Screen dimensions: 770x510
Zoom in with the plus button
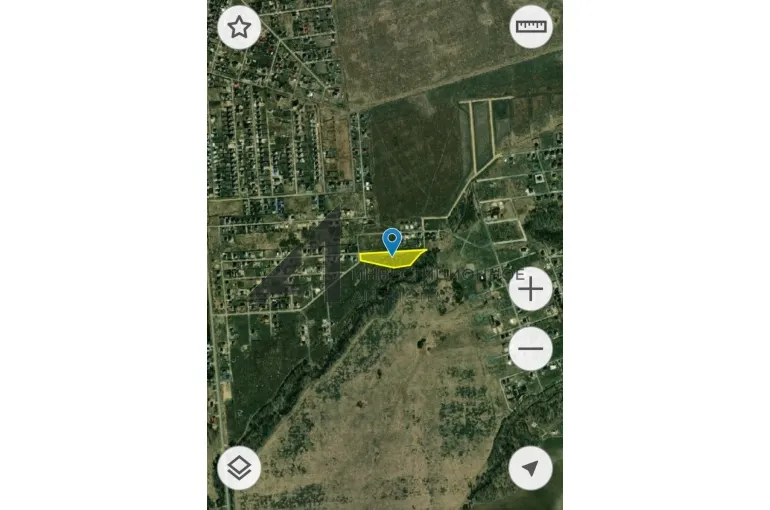click(x=531, y=290)
